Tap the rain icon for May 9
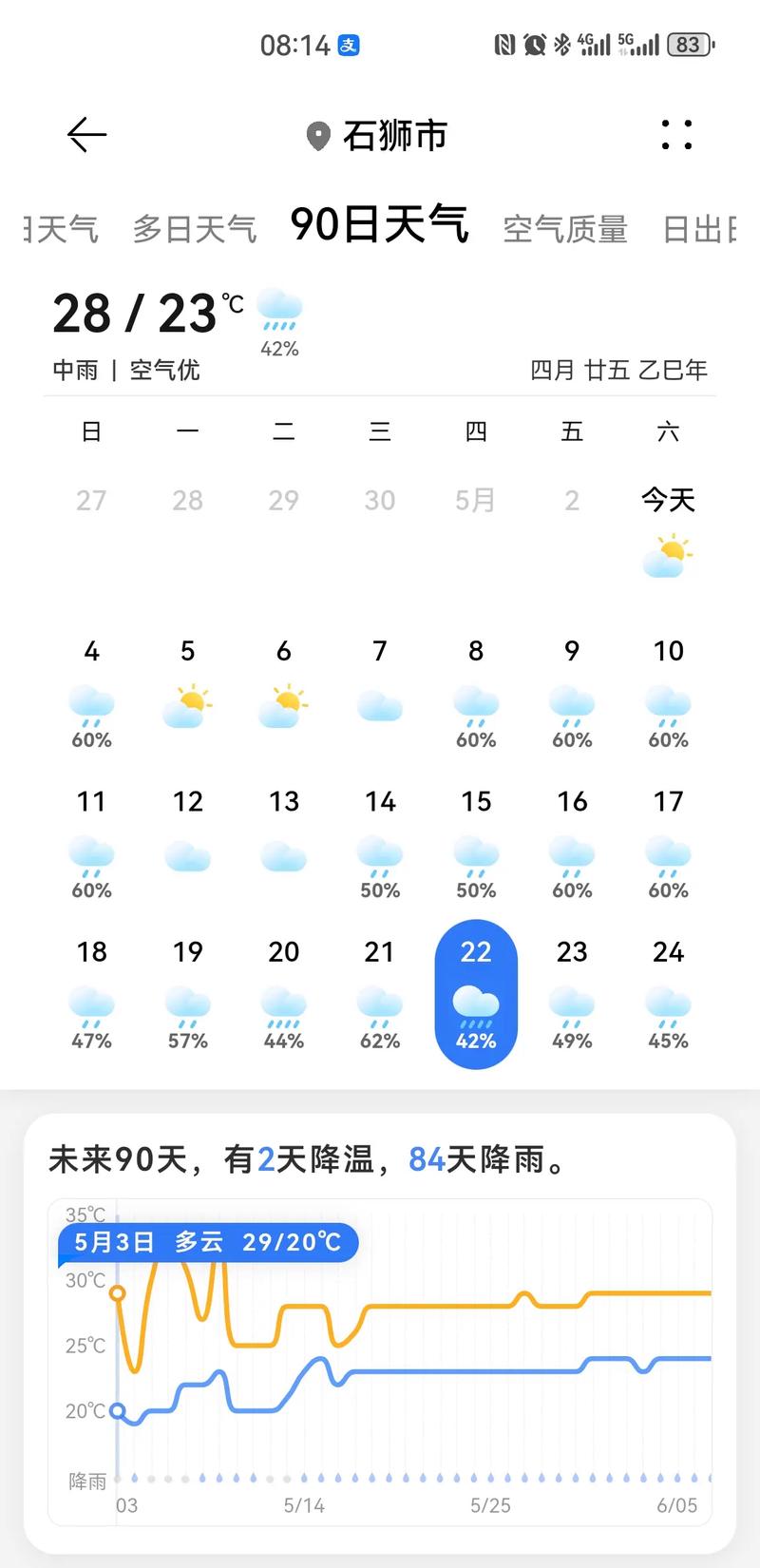 (x=572, y=705)
